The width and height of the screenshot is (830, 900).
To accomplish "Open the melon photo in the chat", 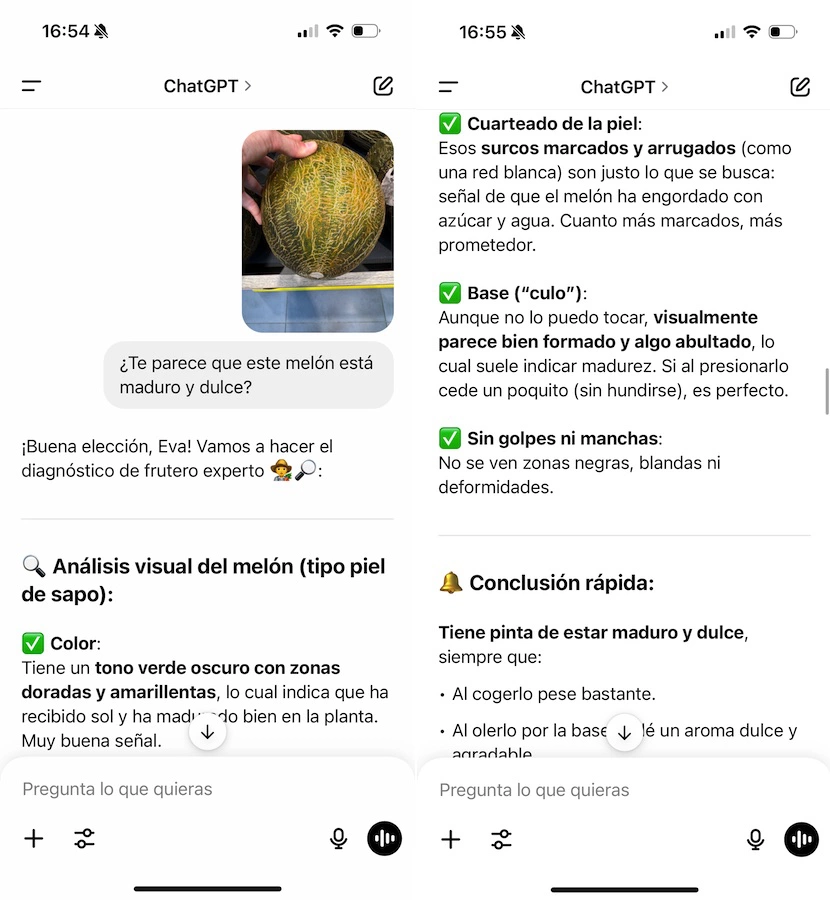I will pos(317,230).
